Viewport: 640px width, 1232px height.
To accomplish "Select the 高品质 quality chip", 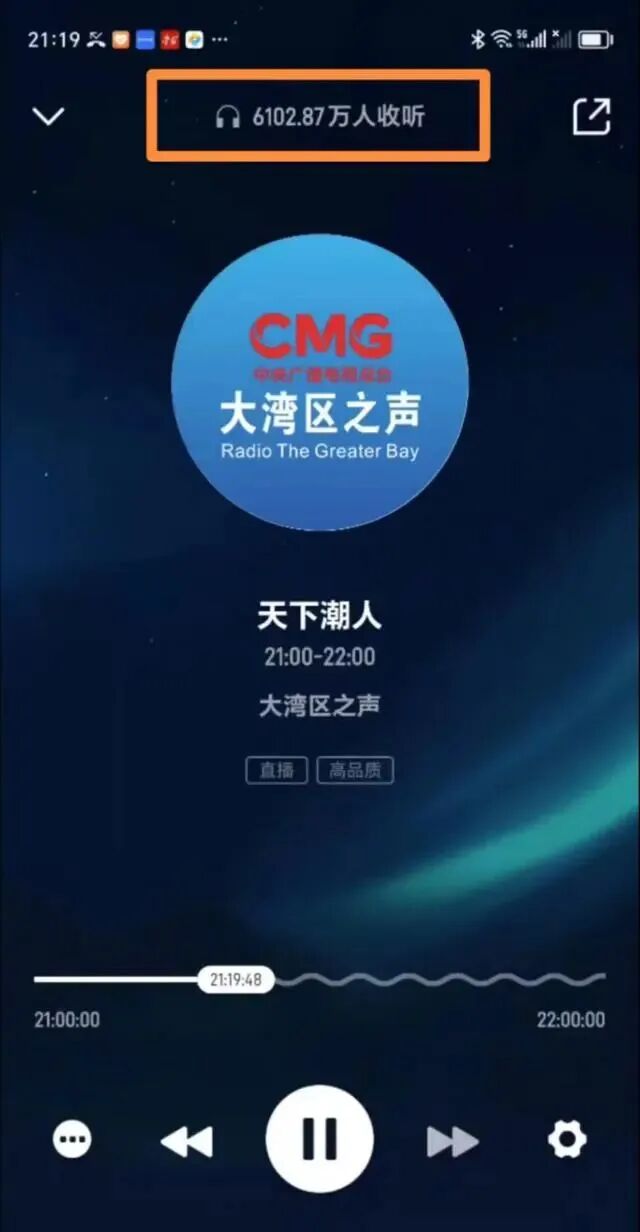I will pyautogui.click(x=355, y=770).
